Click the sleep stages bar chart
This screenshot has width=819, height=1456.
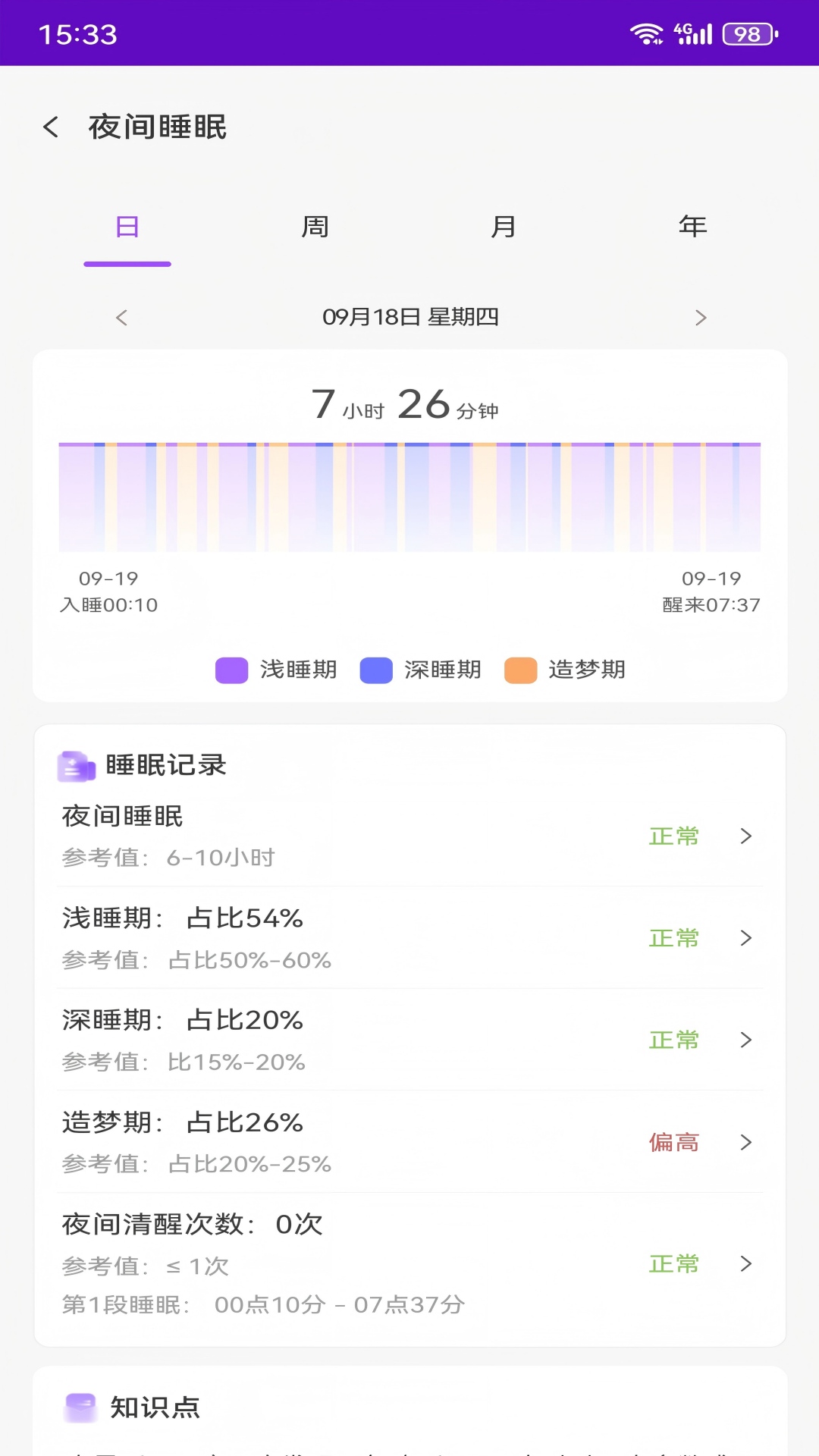pos(409,497)
